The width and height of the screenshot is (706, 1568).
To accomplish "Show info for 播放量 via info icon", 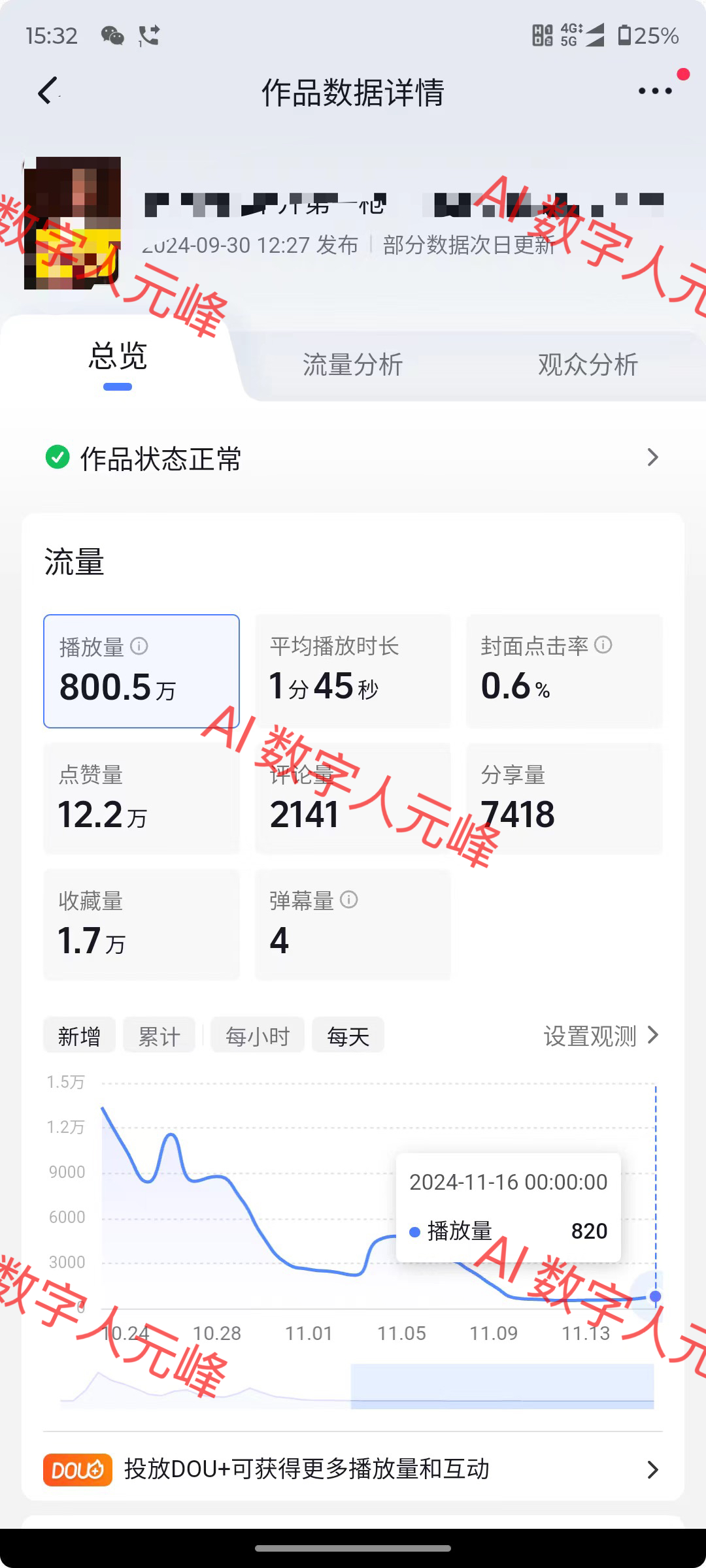I will (x=139, y=646).
